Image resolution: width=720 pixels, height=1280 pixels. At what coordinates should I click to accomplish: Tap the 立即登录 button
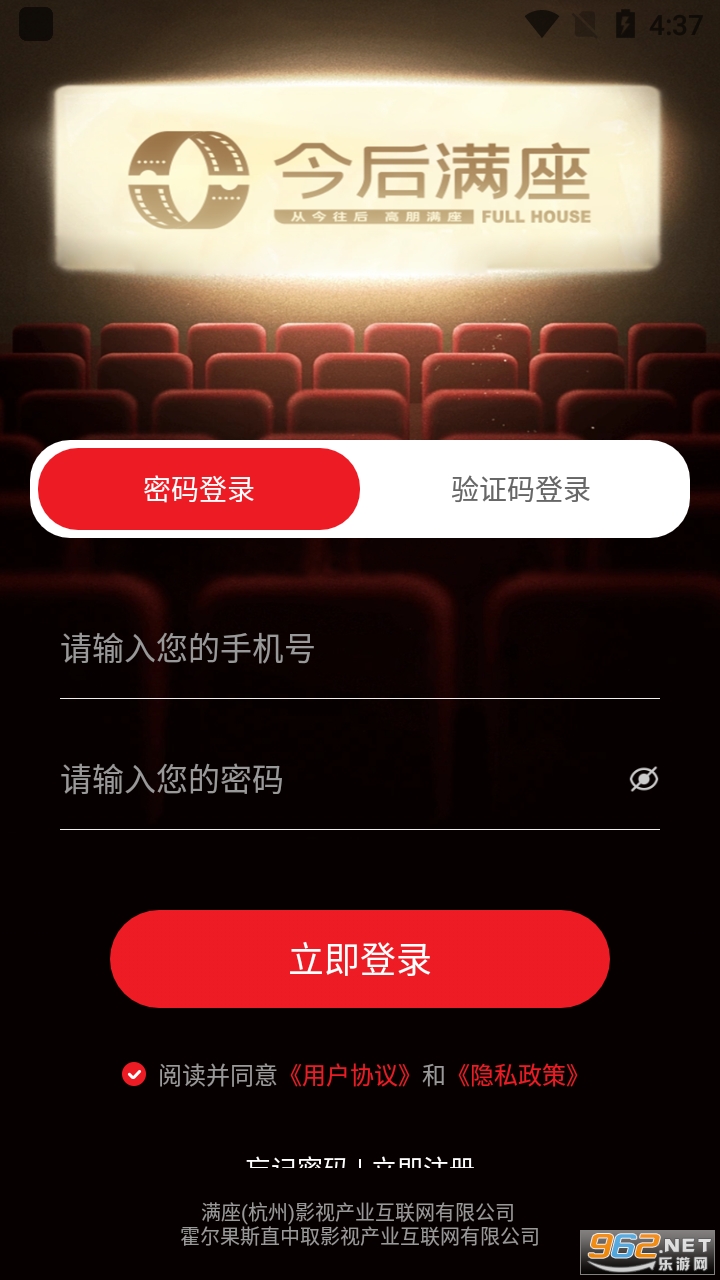tap(360, 959)
